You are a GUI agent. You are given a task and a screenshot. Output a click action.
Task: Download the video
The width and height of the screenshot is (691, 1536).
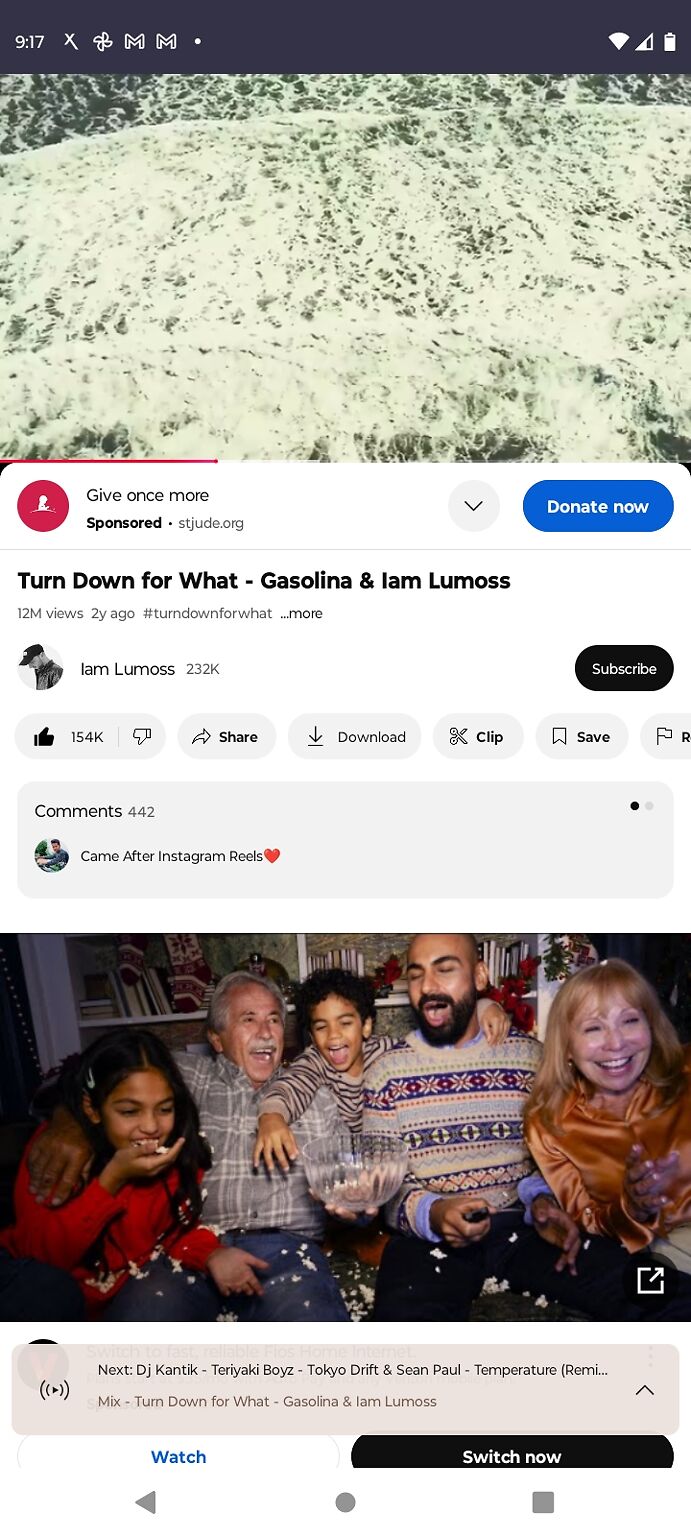[x=355, y=737]
